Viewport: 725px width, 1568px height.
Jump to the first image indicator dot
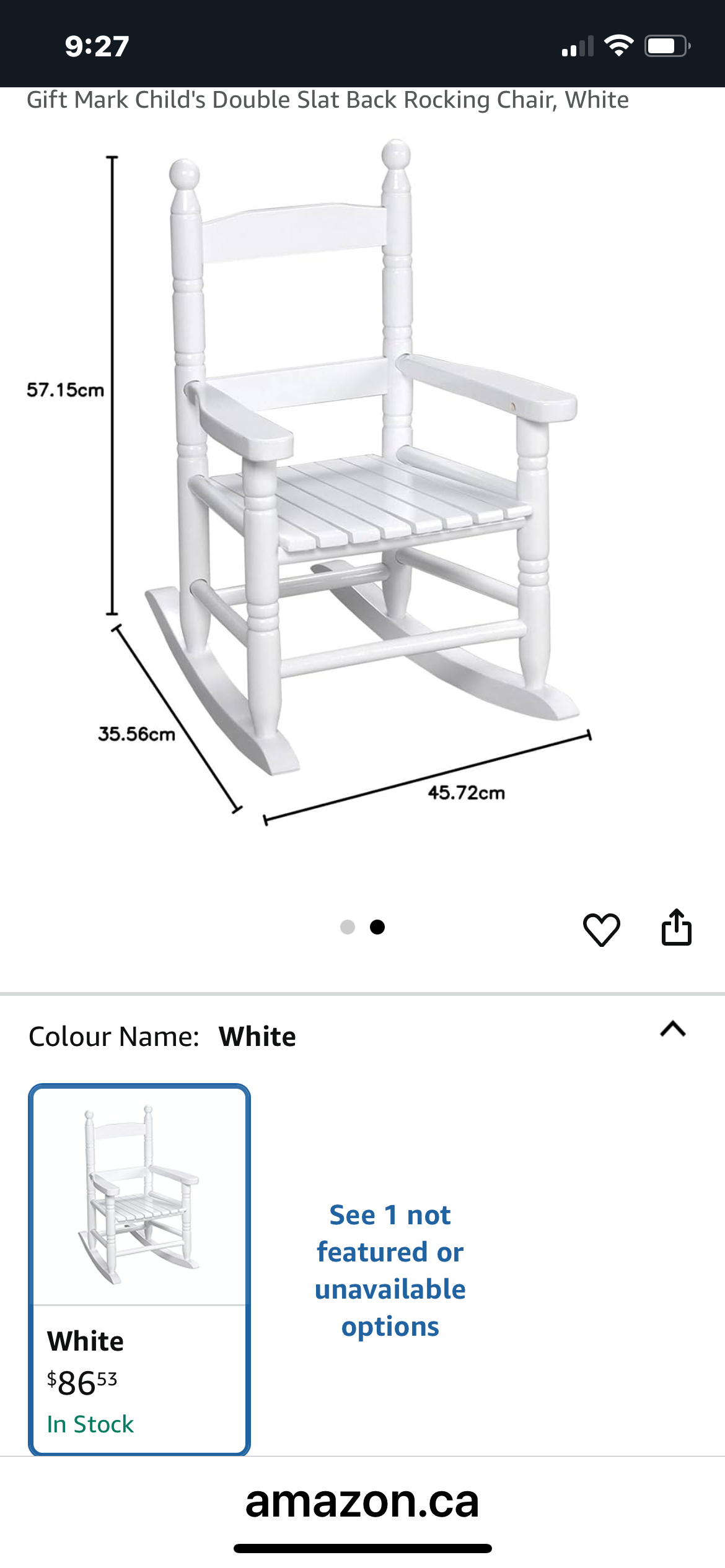point(348,927)
